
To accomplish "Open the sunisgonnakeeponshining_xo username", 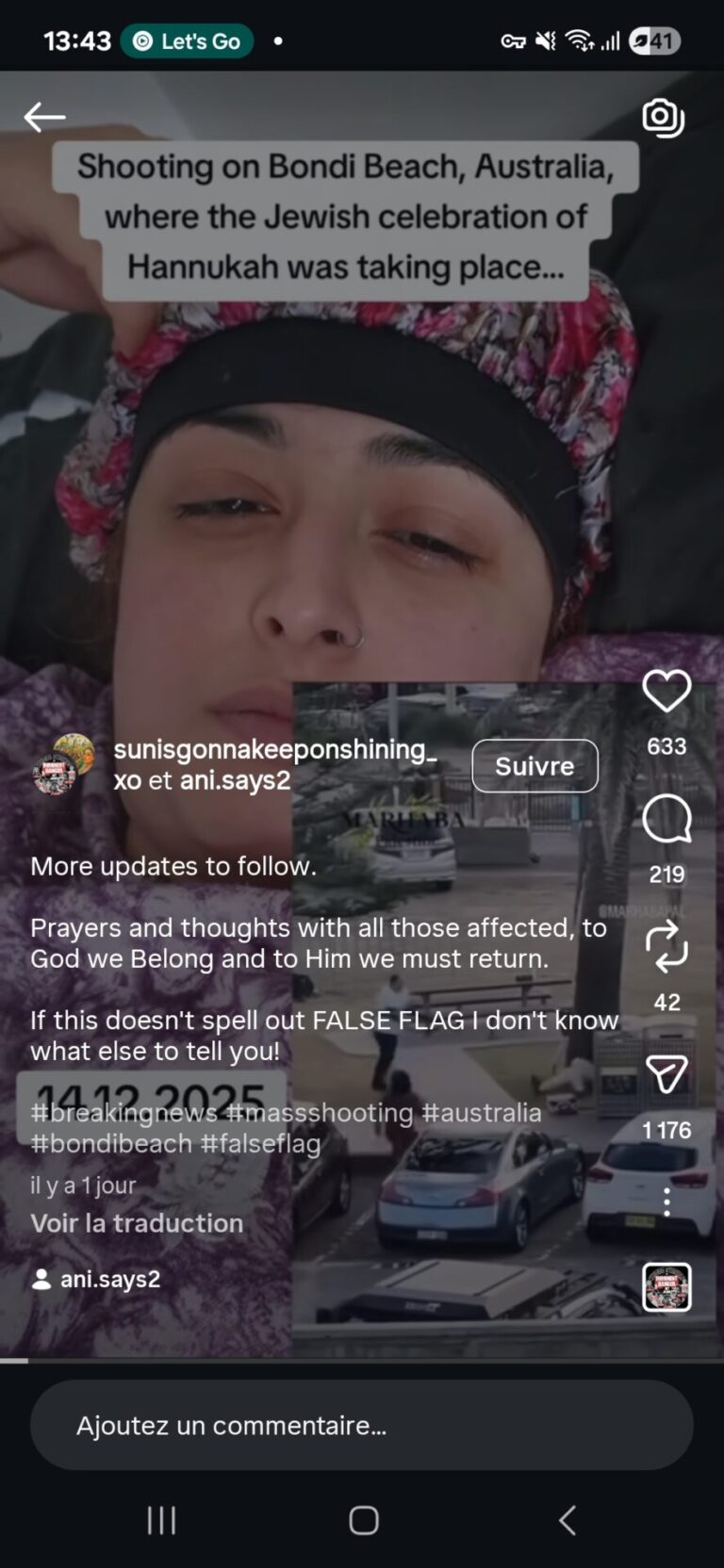I will coord(274,750).
